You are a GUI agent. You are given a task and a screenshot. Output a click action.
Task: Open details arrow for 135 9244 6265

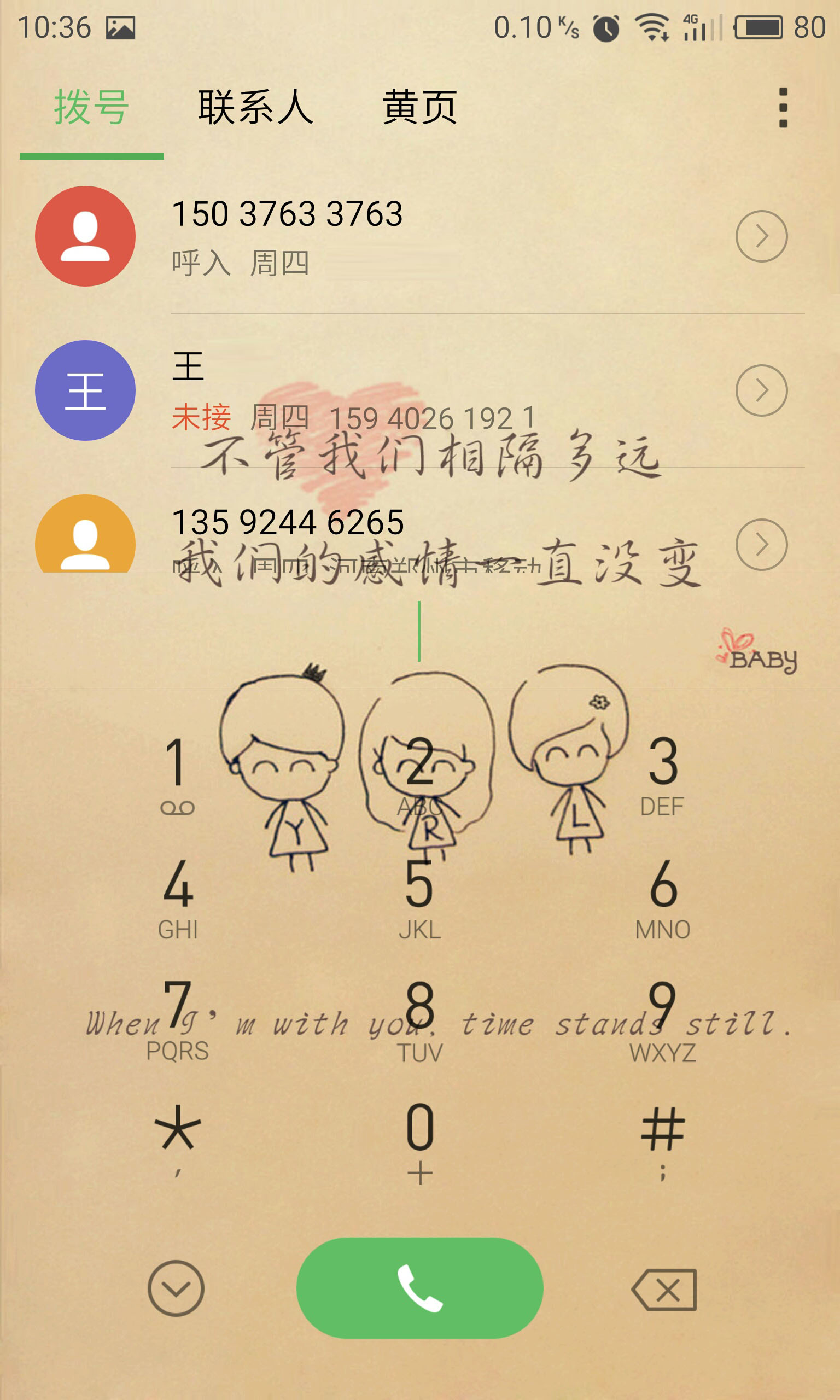(761, 544)
